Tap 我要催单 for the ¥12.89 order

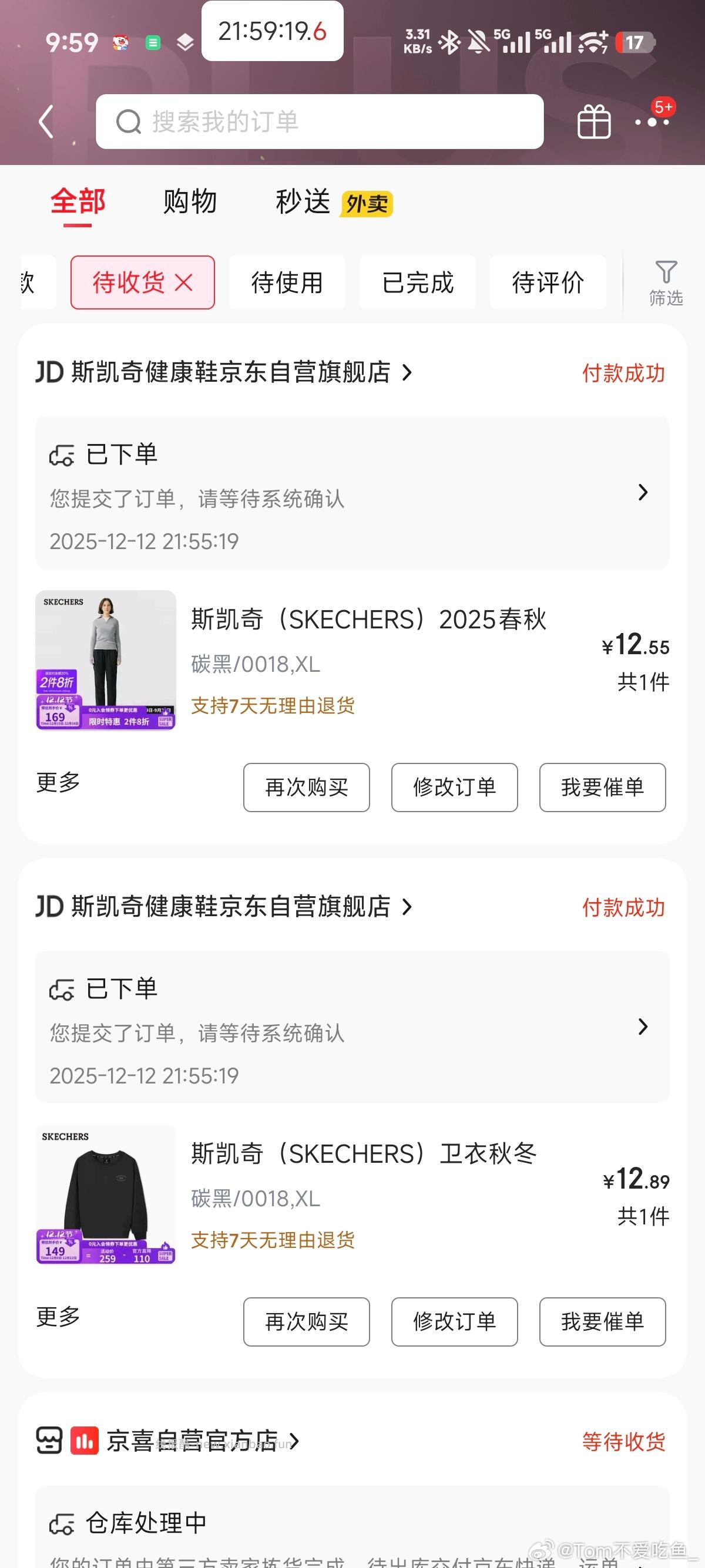click(602, 1321)
